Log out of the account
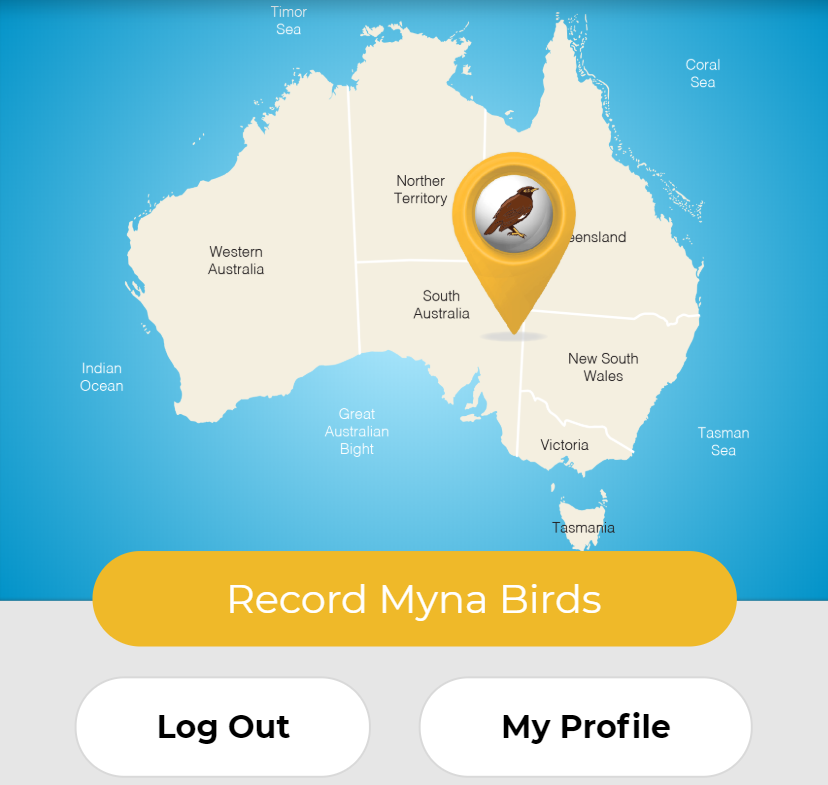Viewport: 828px width, 785px height. point(223,727)
